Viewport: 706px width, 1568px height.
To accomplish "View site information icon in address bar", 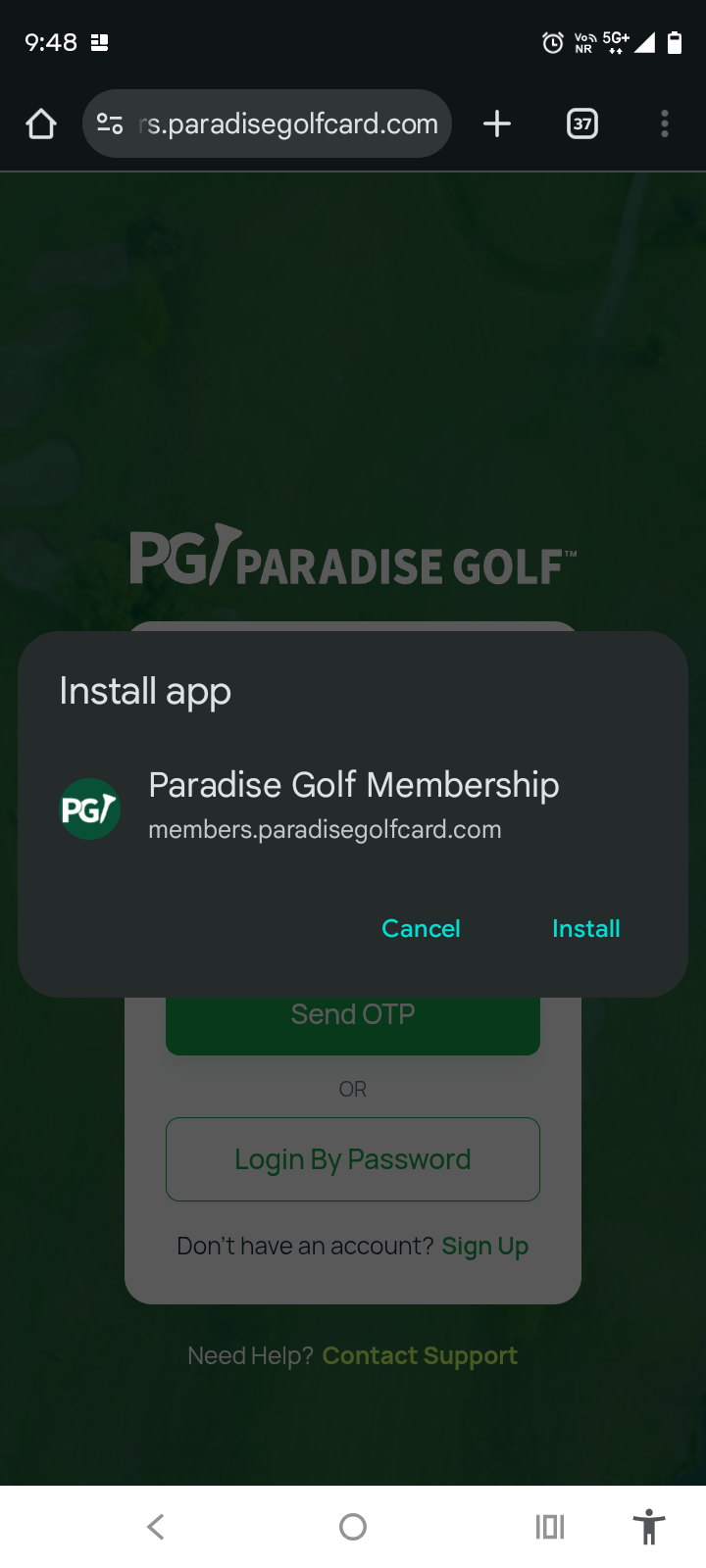I will 110,124.
